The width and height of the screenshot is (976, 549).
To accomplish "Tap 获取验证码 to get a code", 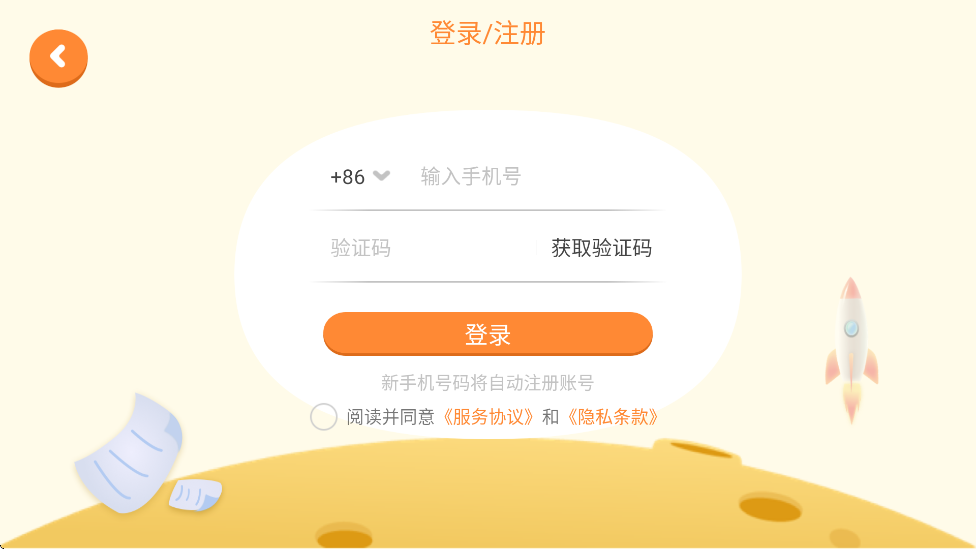I will pyautogui.click(x=601, y=248).
